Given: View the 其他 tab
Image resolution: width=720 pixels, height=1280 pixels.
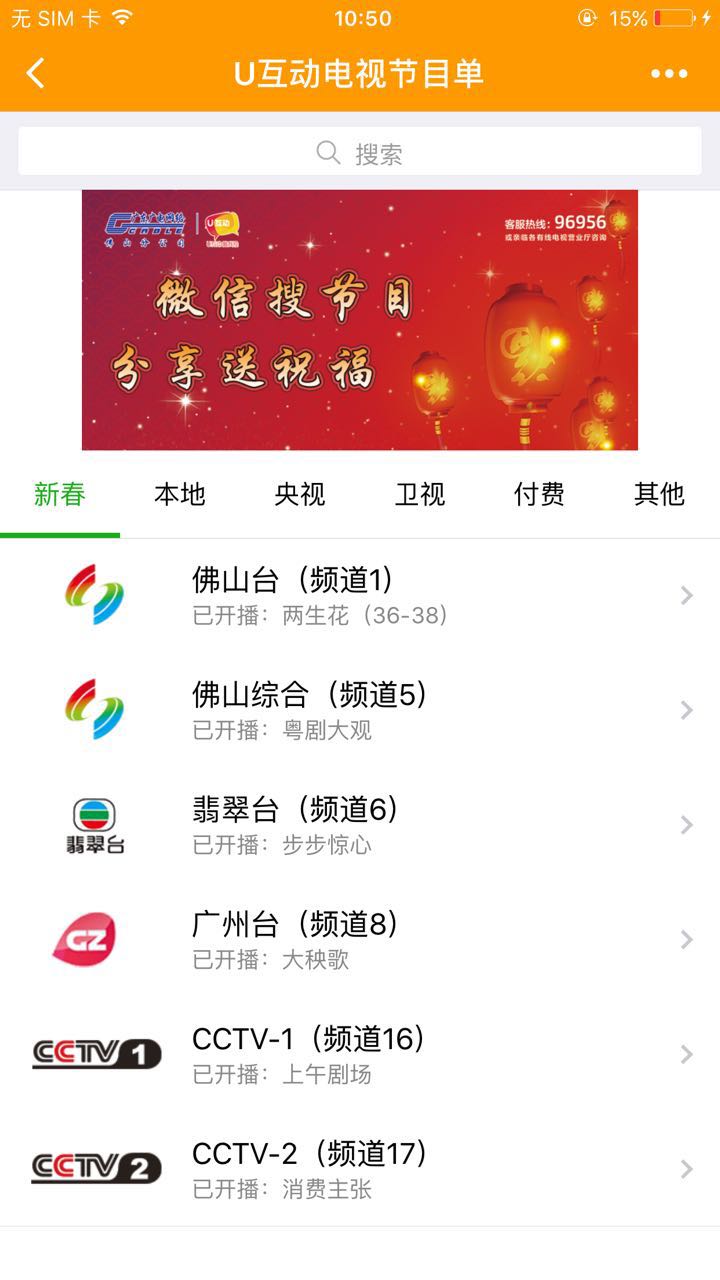Looking at the screenshot, I should [659, 494].
